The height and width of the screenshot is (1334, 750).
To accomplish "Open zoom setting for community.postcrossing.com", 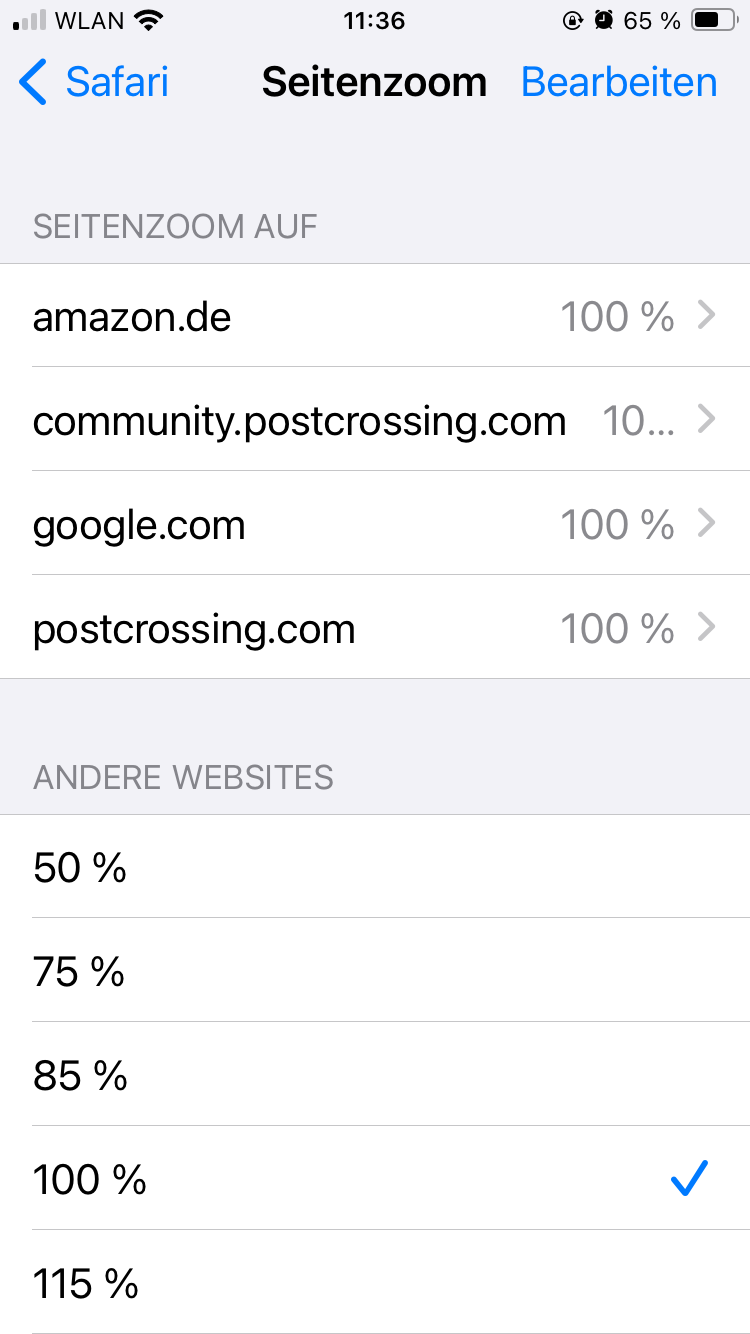I will pos(375,420).
